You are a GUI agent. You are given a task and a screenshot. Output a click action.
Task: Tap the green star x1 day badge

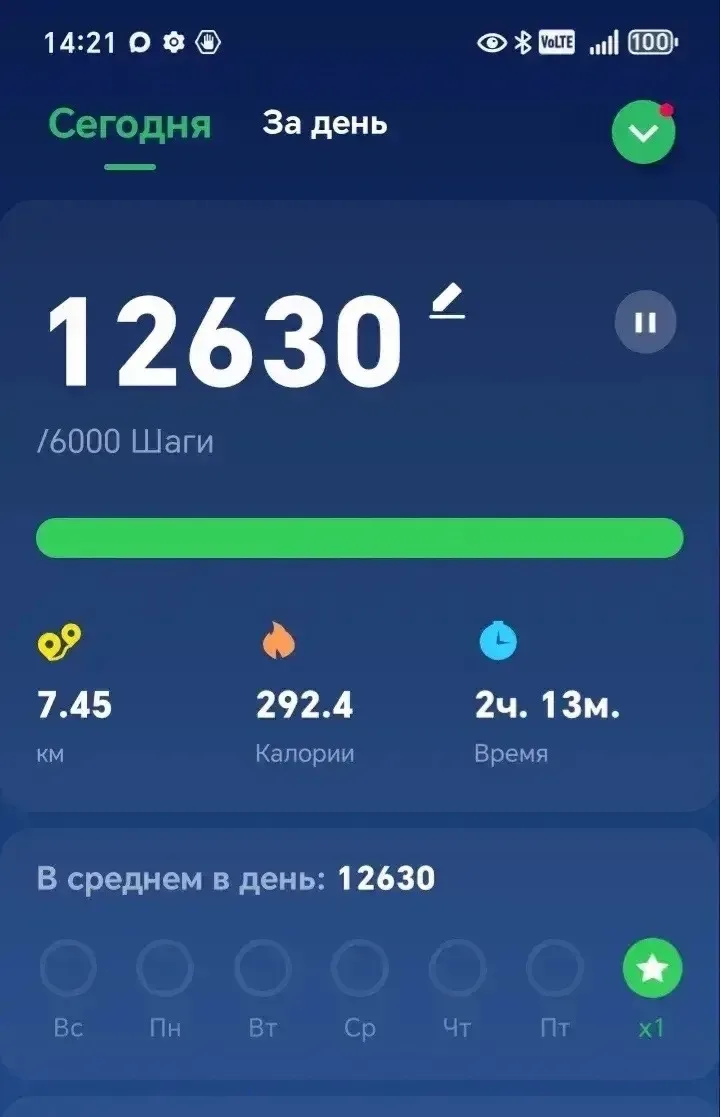pos(652,968)
